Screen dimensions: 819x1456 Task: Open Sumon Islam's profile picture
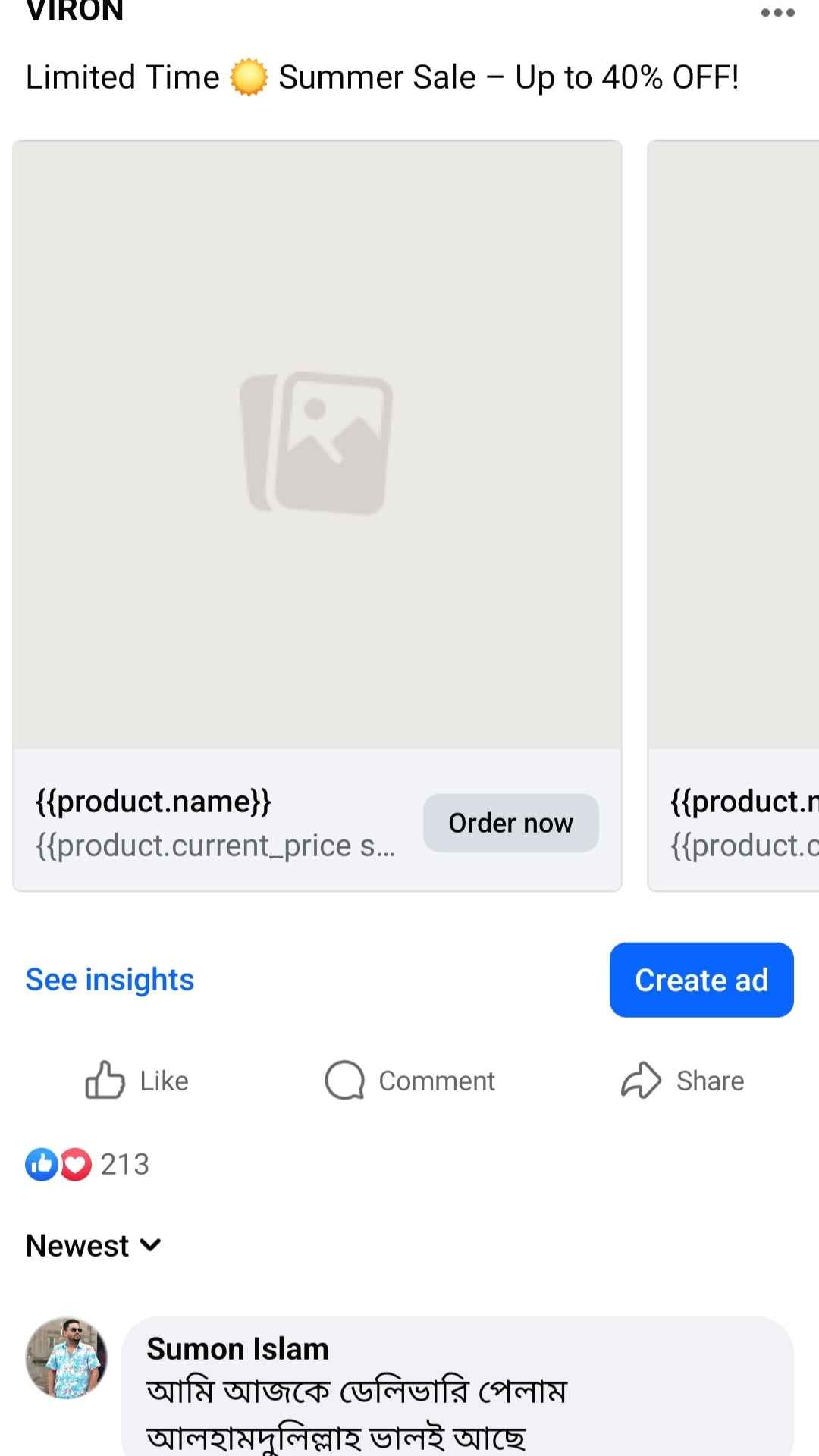pos(67,1357)
